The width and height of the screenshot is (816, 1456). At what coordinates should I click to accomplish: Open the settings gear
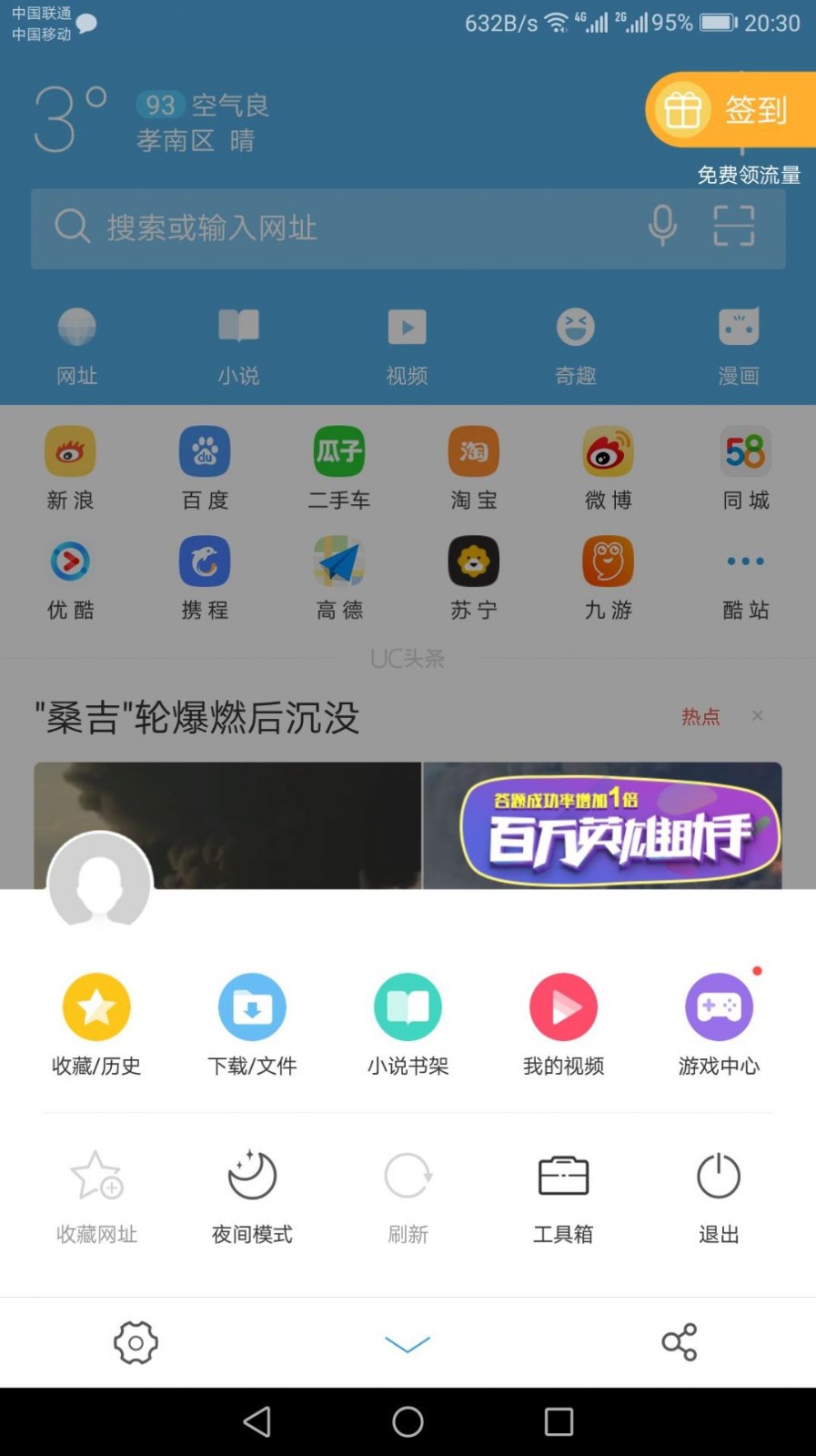pyautogui.click(x=136, y=1342)
